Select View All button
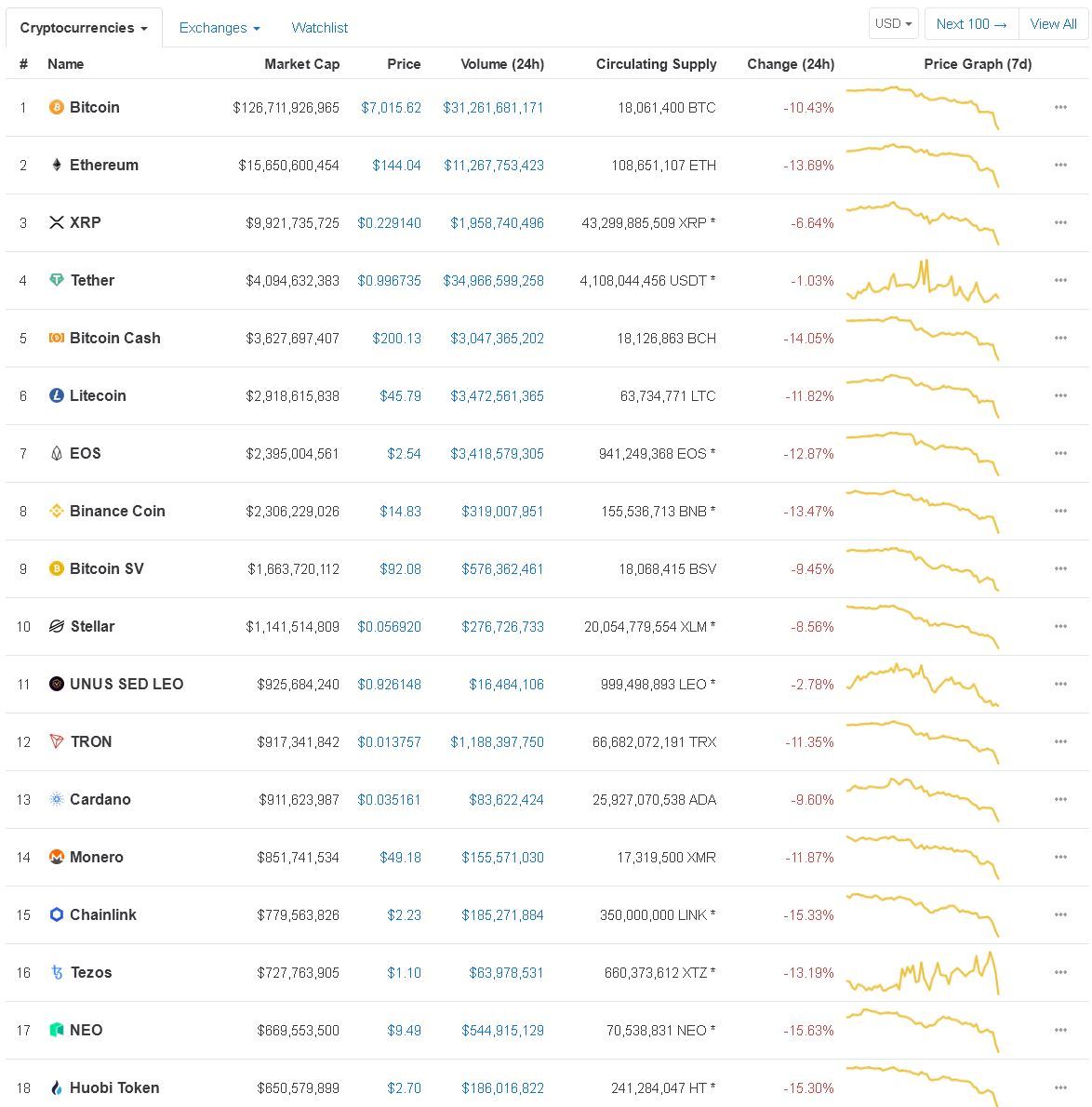The image size is (1092, 1107). click(1053, 24)
